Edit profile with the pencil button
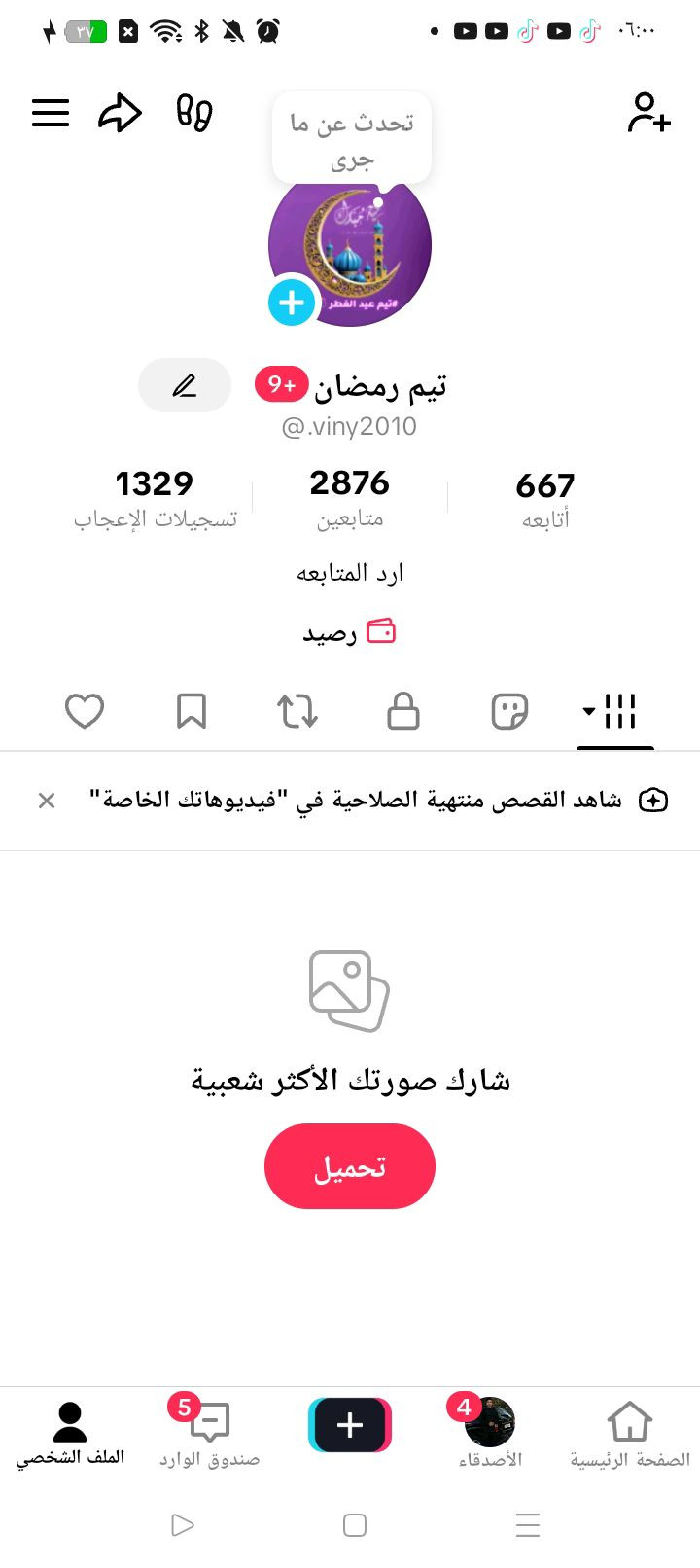 click(x=185, y=385)
